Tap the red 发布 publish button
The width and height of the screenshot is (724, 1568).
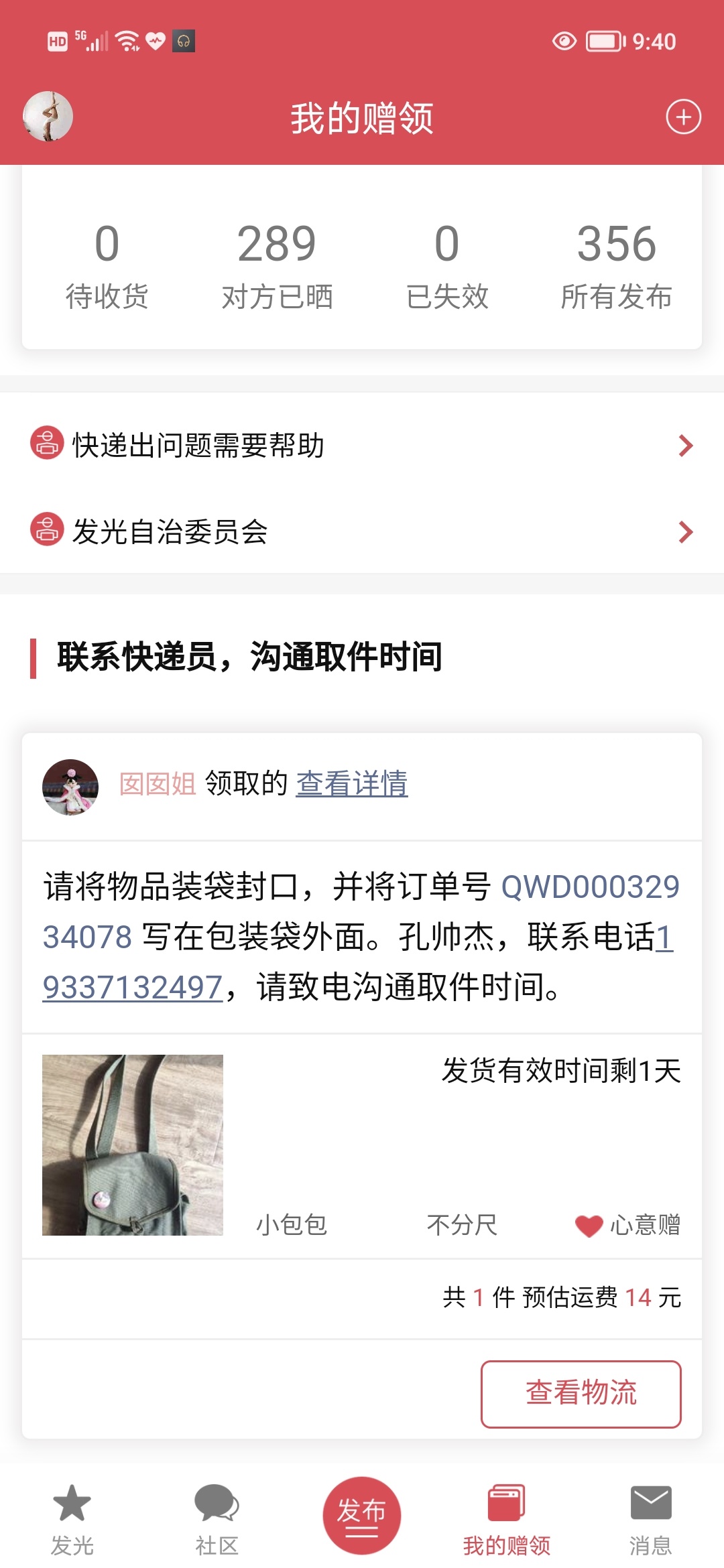click(x=362, y=1515)
